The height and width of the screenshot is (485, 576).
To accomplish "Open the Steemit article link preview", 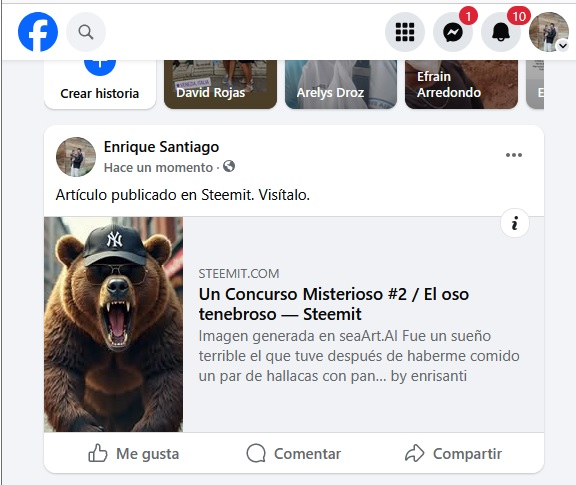I will click(294, 324).
